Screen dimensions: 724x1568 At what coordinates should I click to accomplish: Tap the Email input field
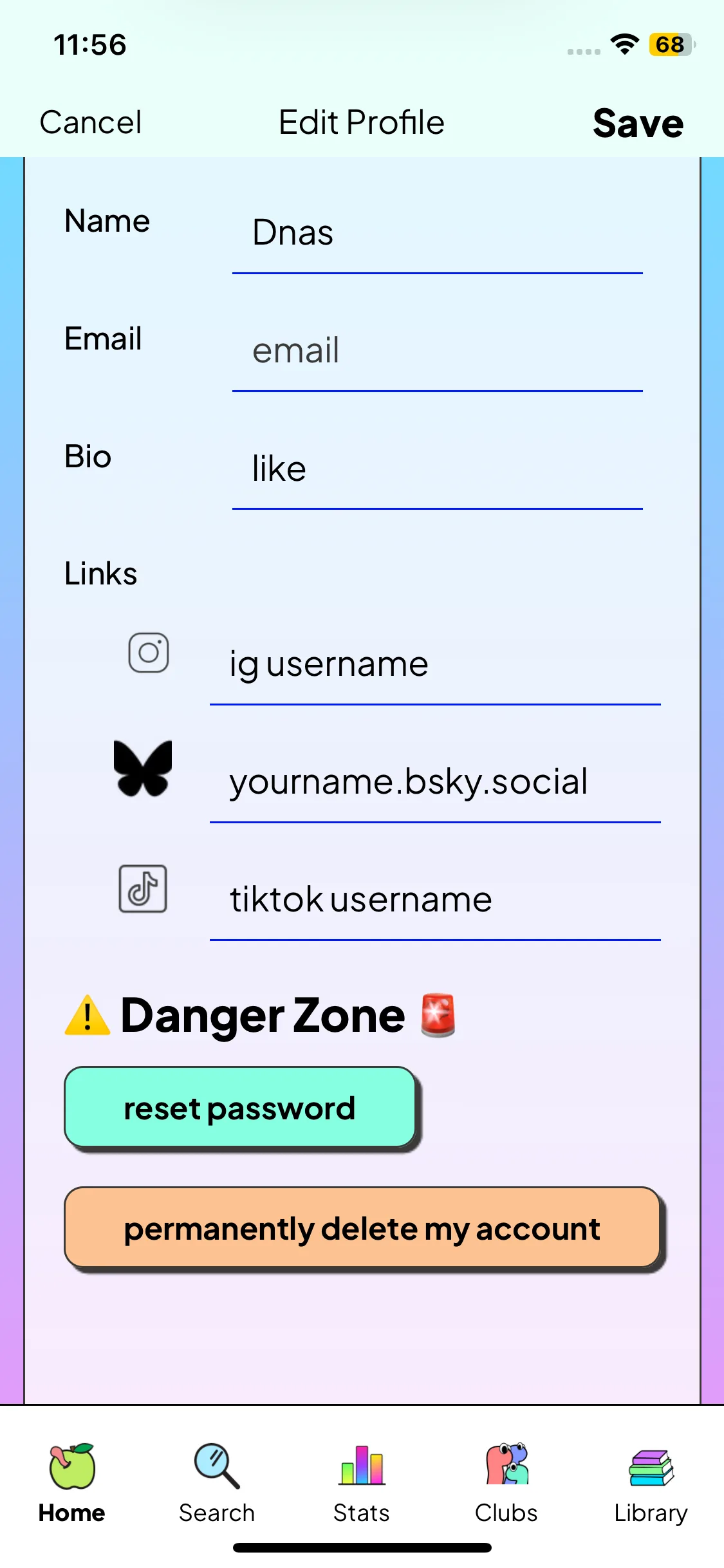[436, 351]
